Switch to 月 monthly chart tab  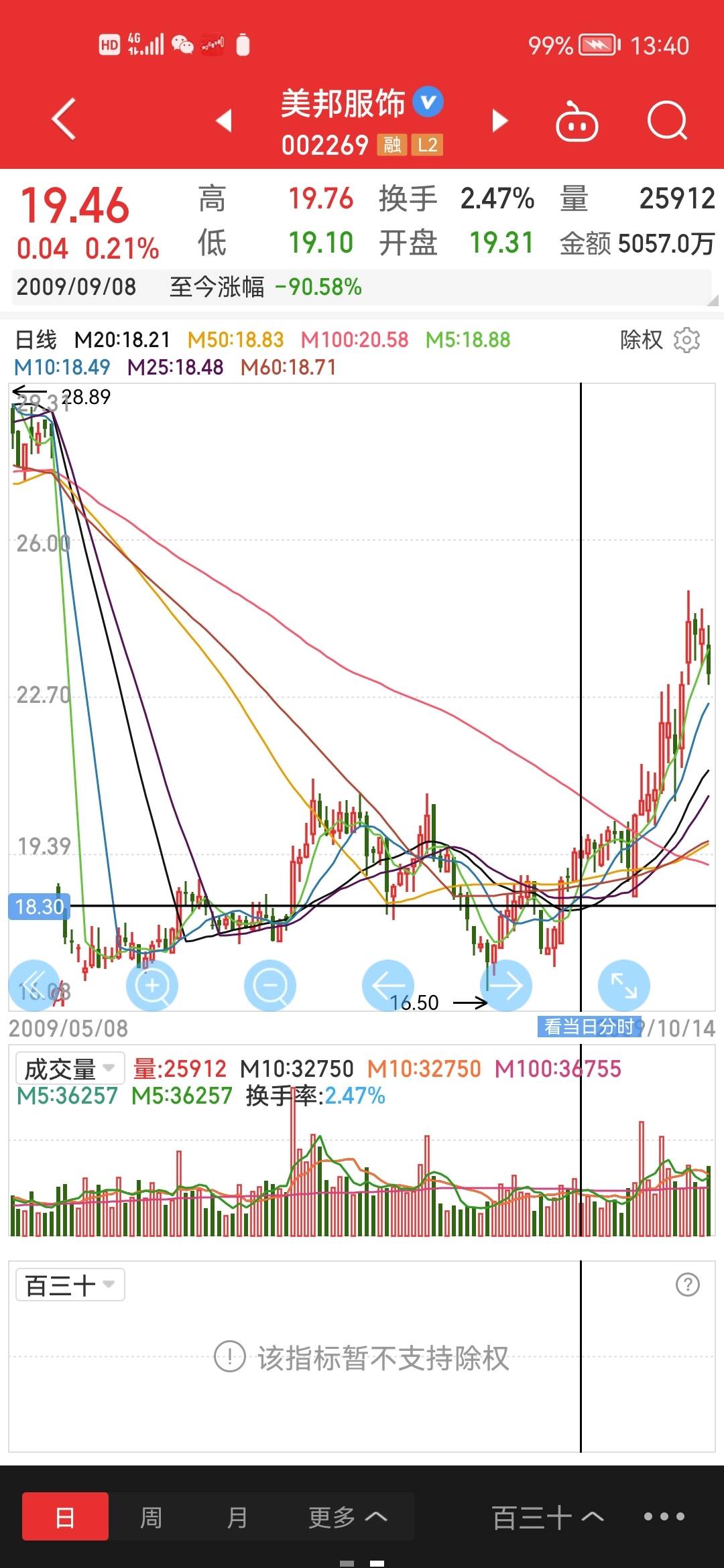[x=237, y=1517]
